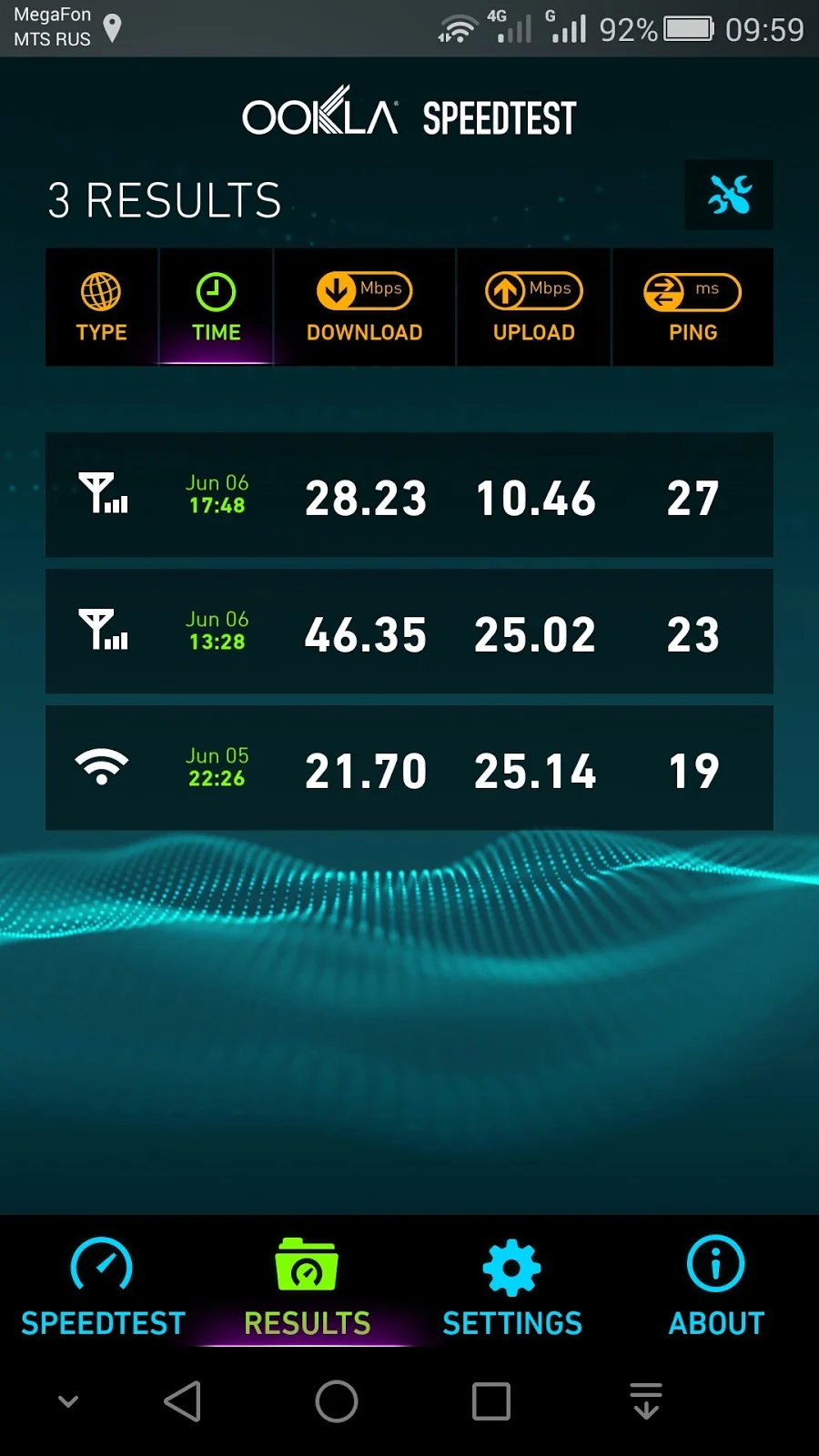Open the tools wrench icon
Screen dimensions: 819x1456
[729, 195]
